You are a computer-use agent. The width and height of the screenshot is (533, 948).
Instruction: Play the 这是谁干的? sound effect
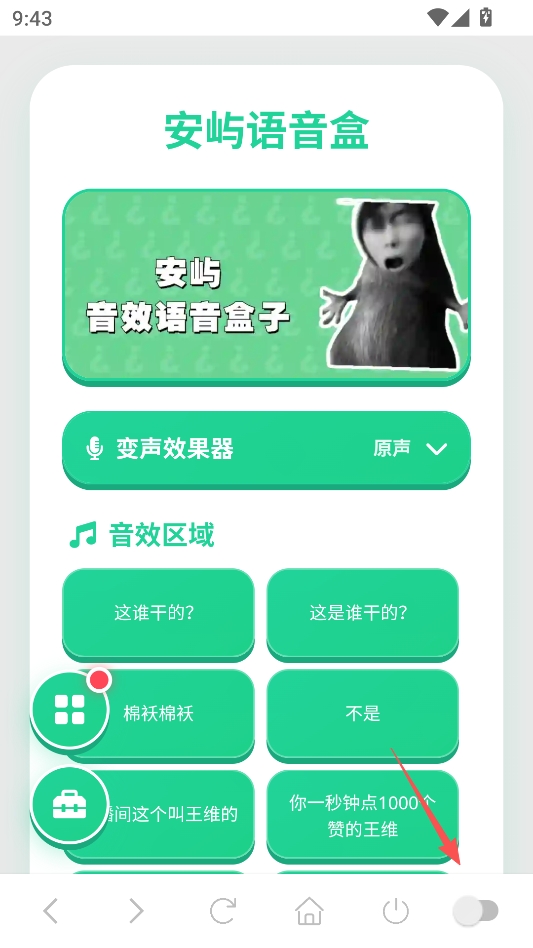point(363,613)
